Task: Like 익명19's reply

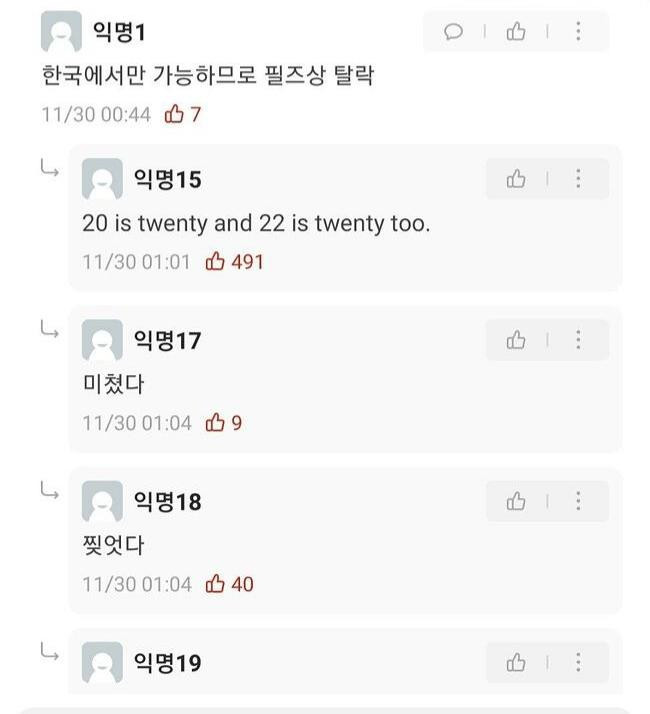Action: click(516, 662)
